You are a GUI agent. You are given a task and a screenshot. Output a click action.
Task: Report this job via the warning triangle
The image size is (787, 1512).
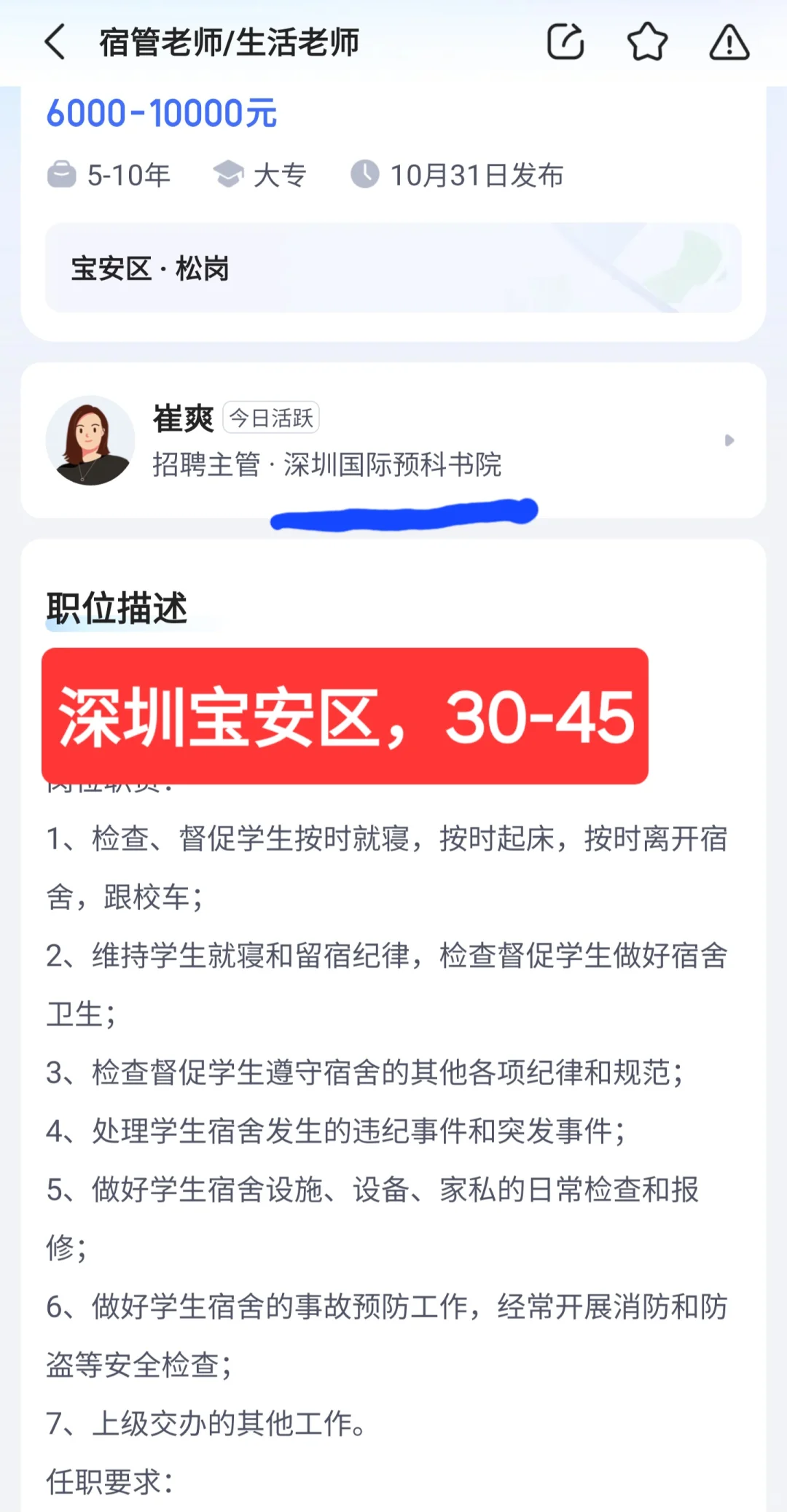coord(729,42)
